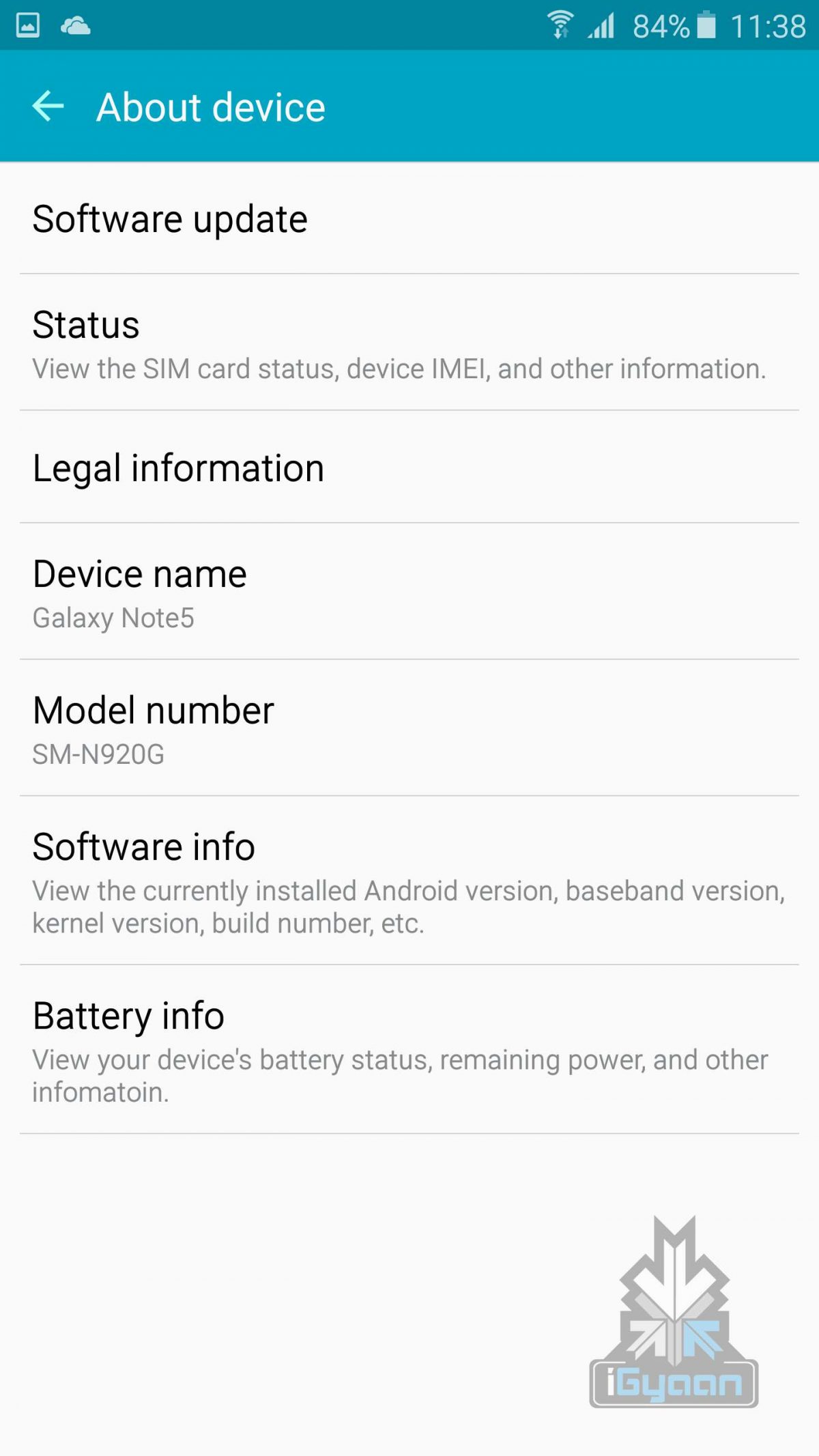Tap the Model number row

pos(409,728)
